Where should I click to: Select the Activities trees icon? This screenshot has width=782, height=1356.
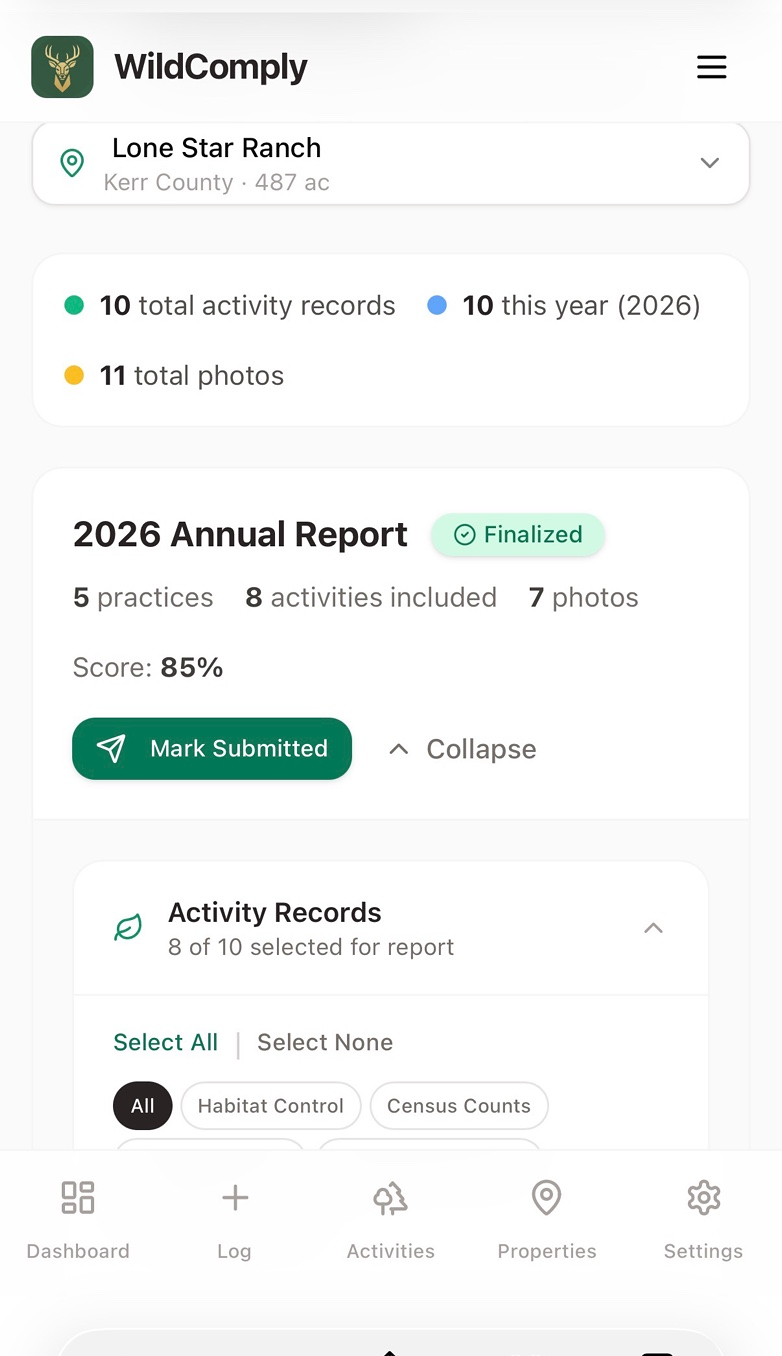pos(390,1196)
